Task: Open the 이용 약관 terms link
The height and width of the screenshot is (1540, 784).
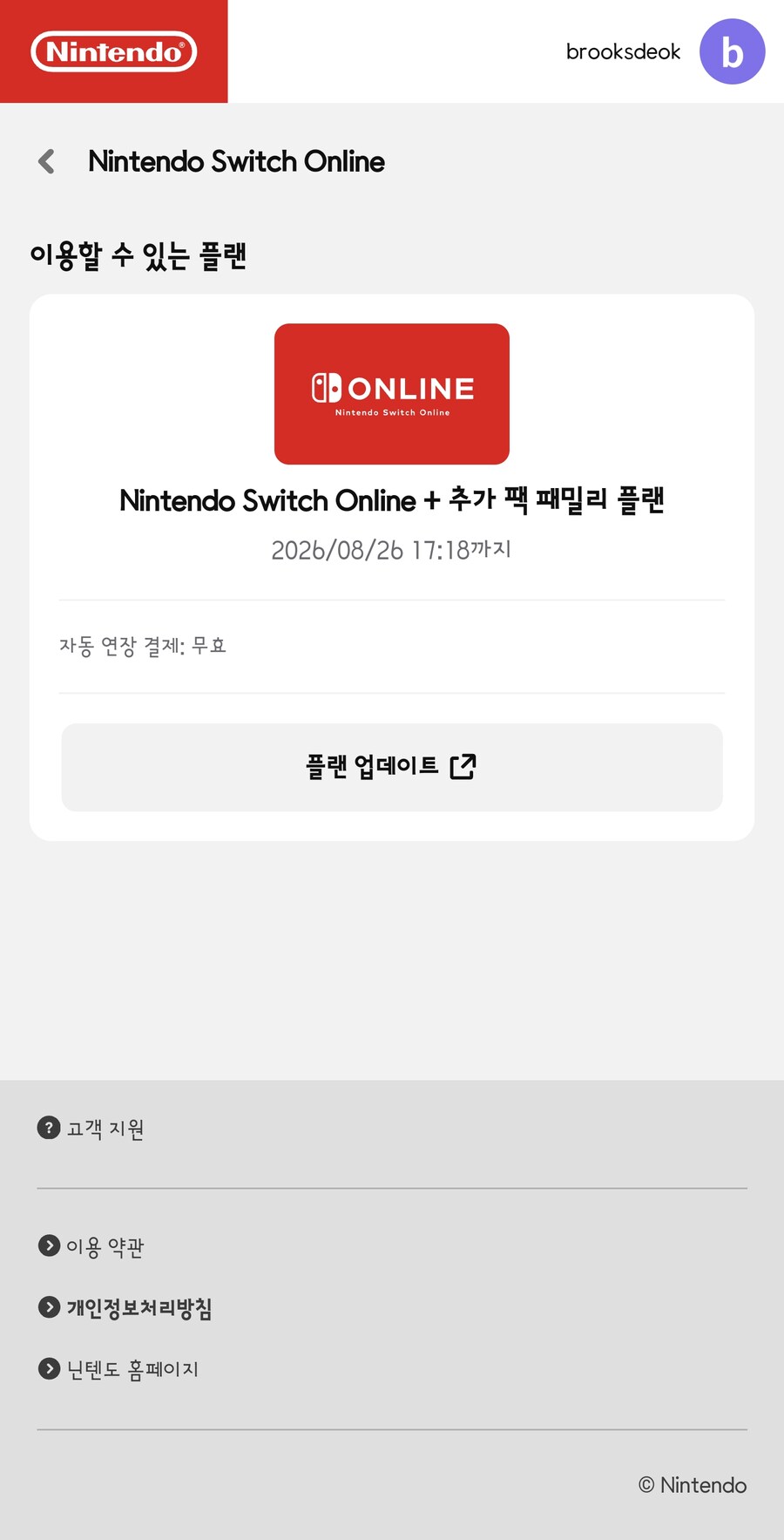Action: 105,1245
